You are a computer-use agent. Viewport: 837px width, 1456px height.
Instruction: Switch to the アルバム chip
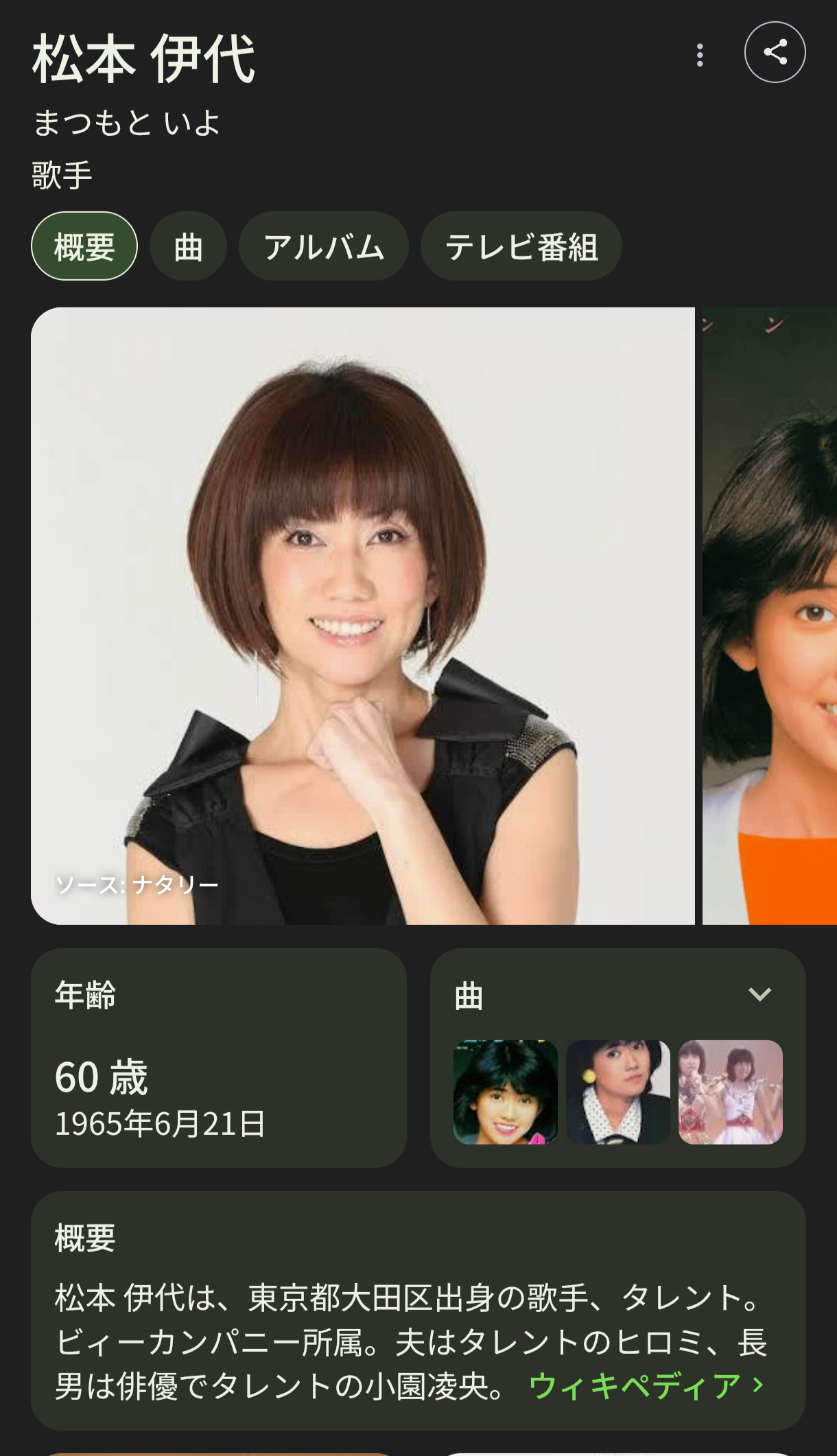[x=323, y=246]
